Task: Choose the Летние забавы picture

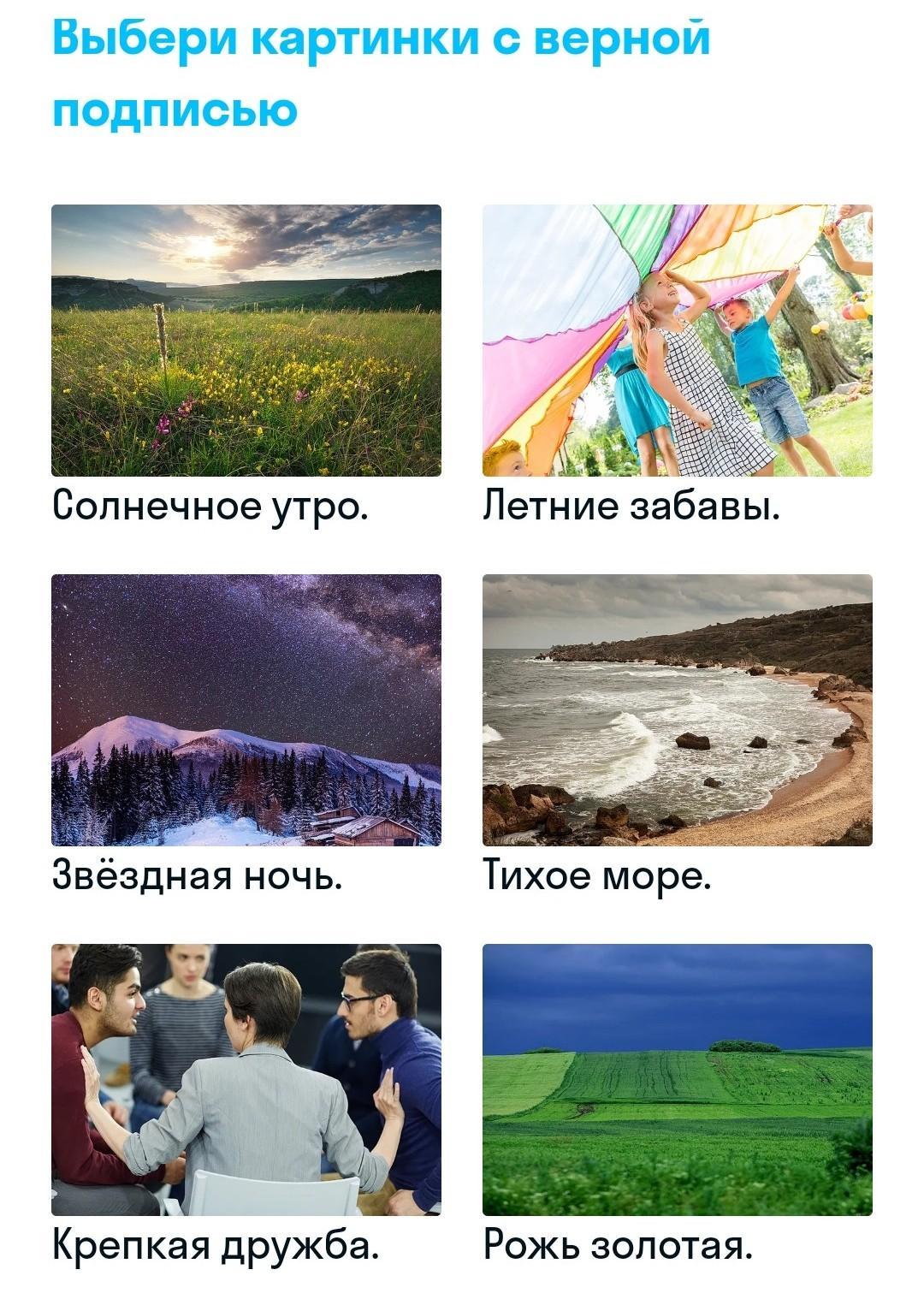Action: (x=677, y=341)
